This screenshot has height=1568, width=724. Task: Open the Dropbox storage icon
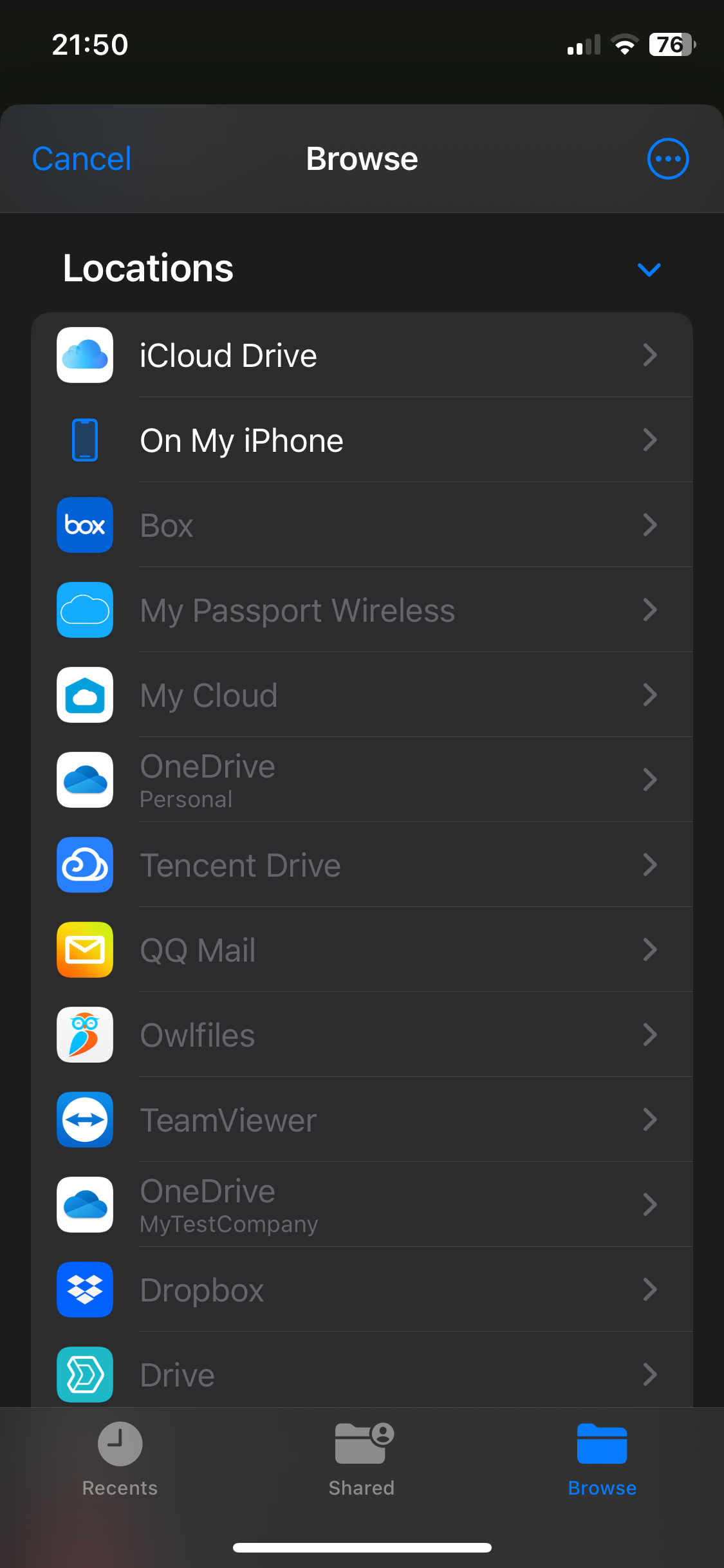tap(84, 1290)
